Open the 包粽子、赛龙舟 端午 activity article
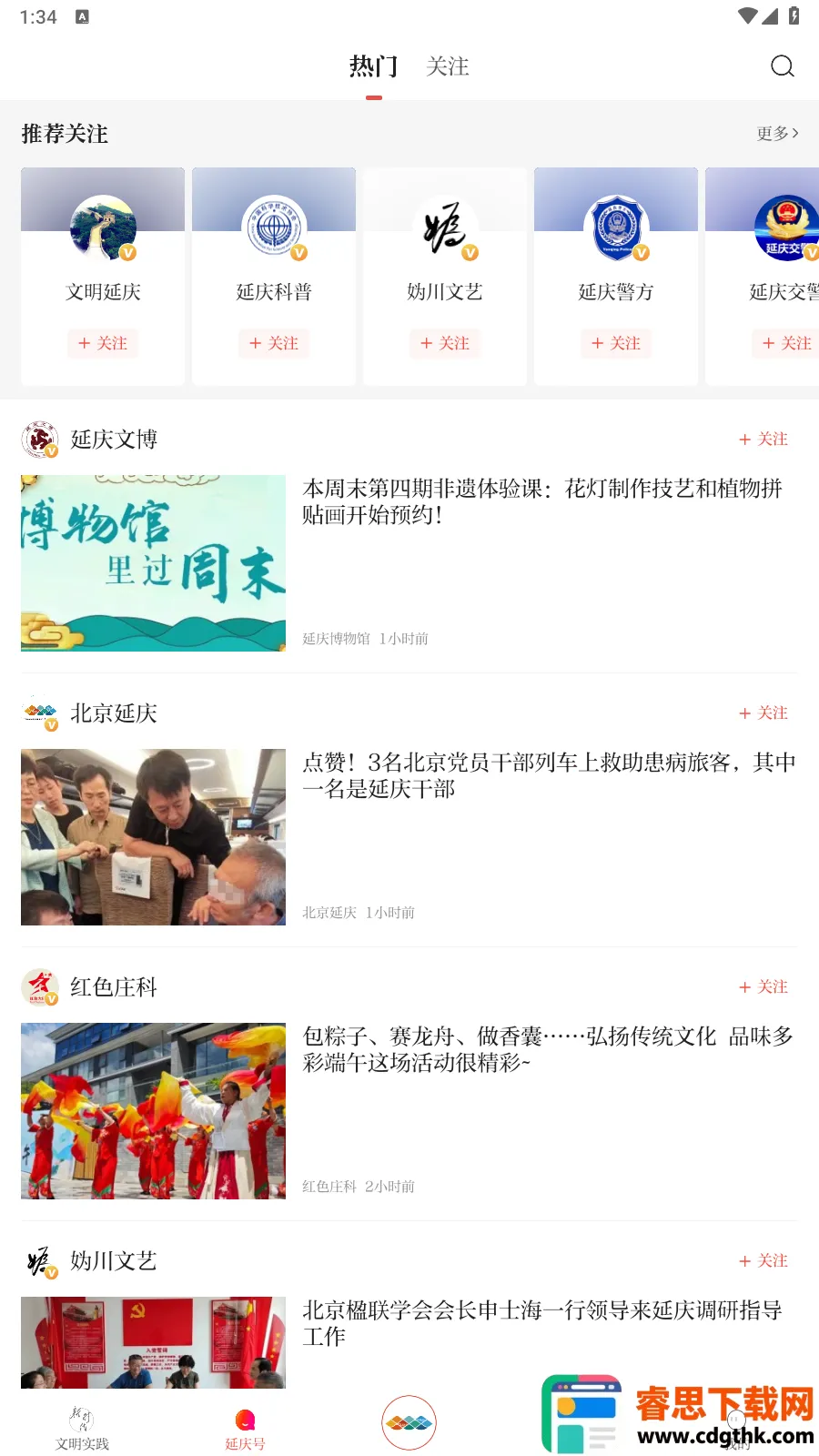This screenshot has width=819, height=1456. 548,1049
